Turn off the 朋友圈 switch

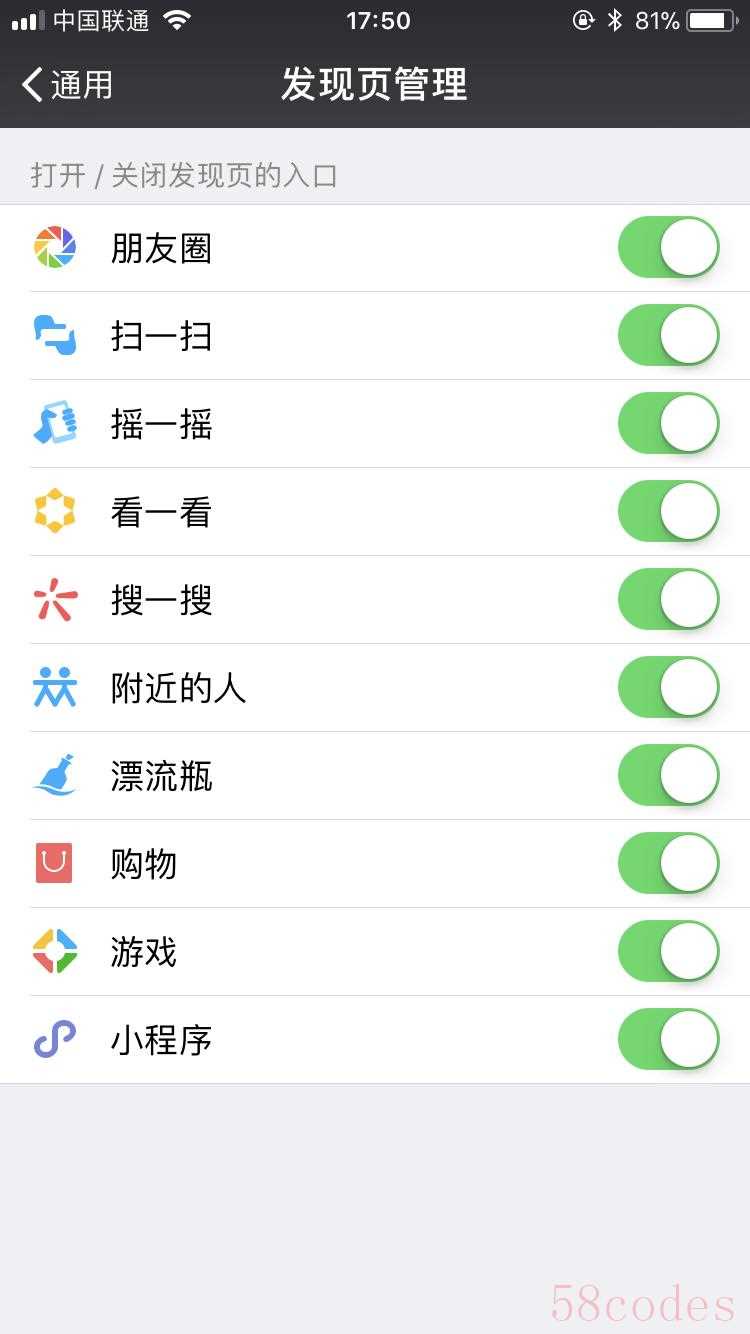tap(669, 248)
